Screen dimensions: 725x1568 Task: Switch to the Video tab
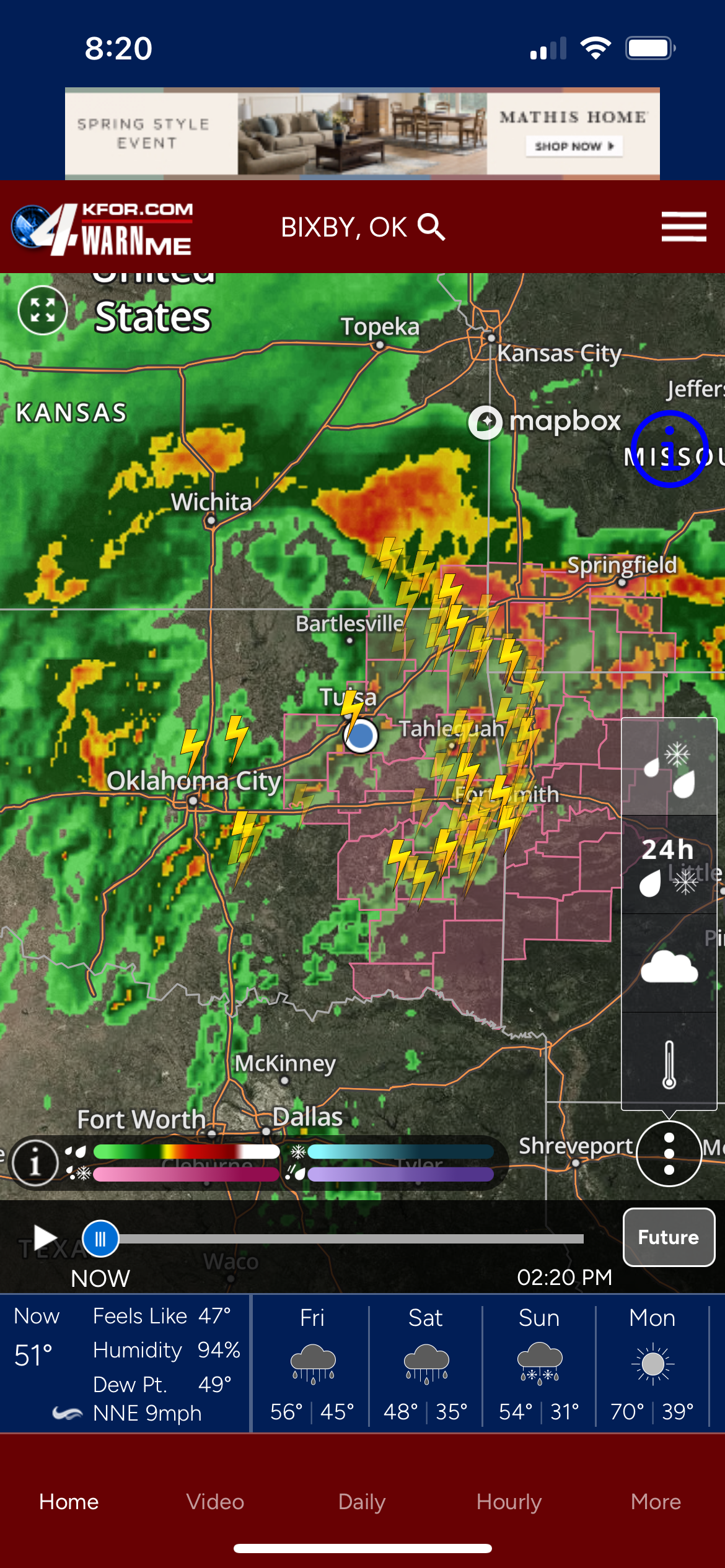coord(215,1502)
